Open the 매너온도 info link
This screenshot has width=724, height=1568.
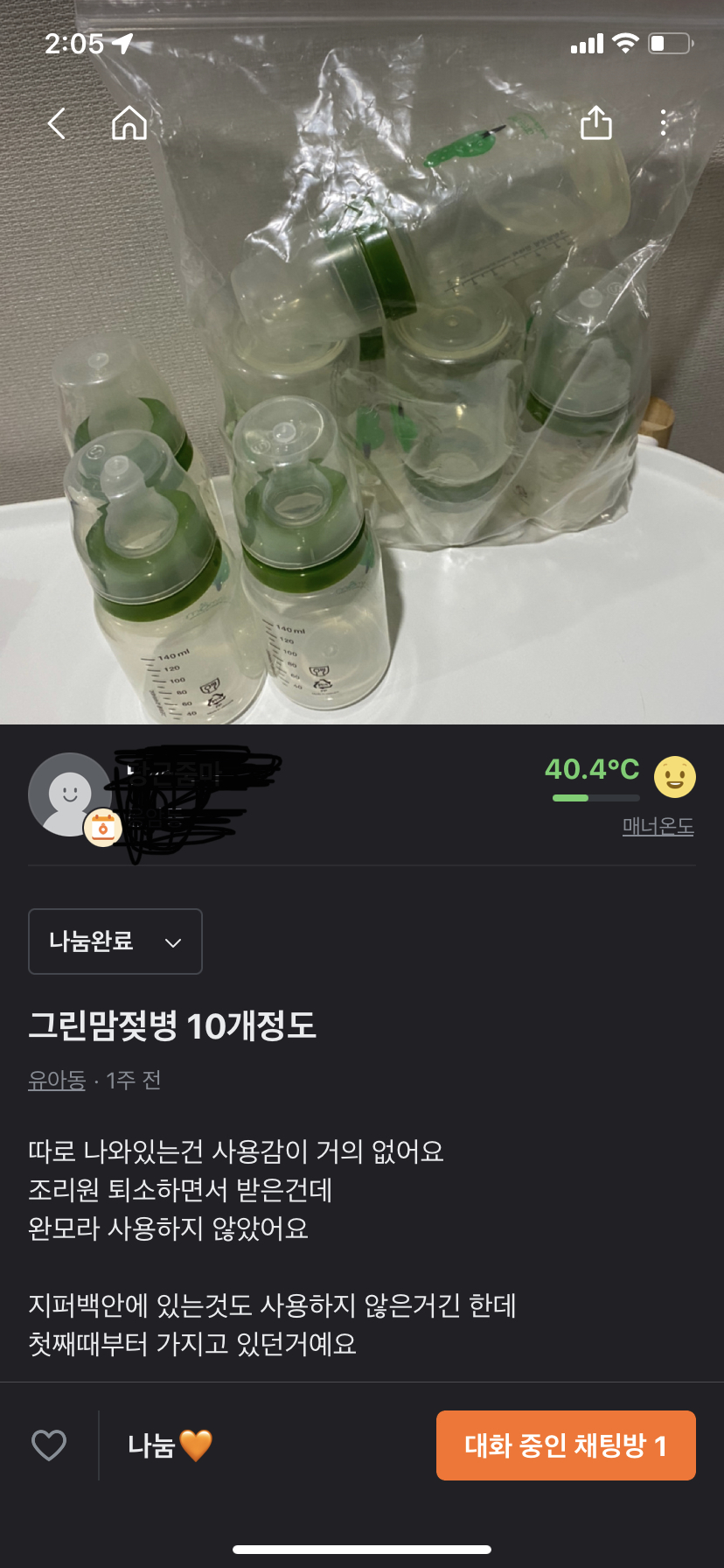click(658, 826)
